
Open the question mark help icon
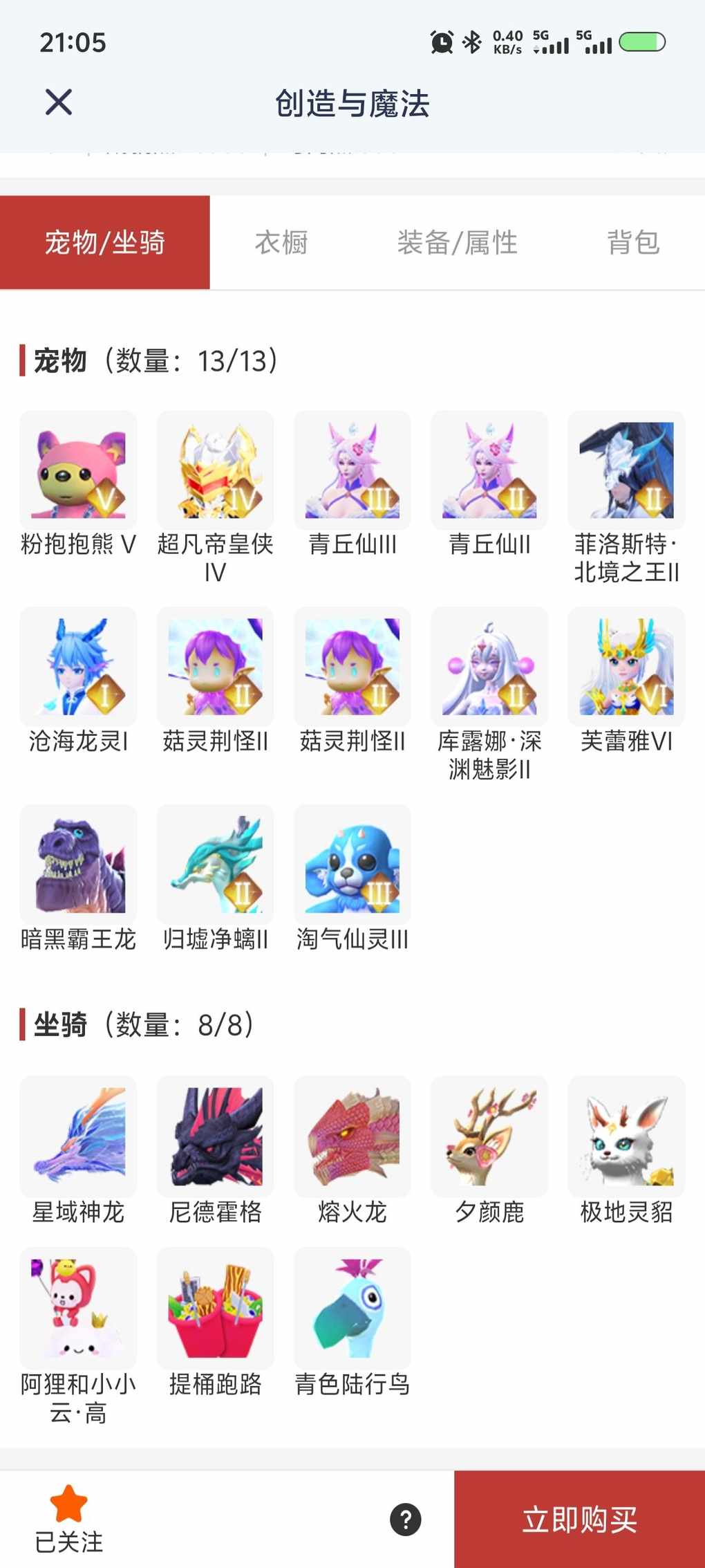pyautogui.click(x=406, y=1520)
